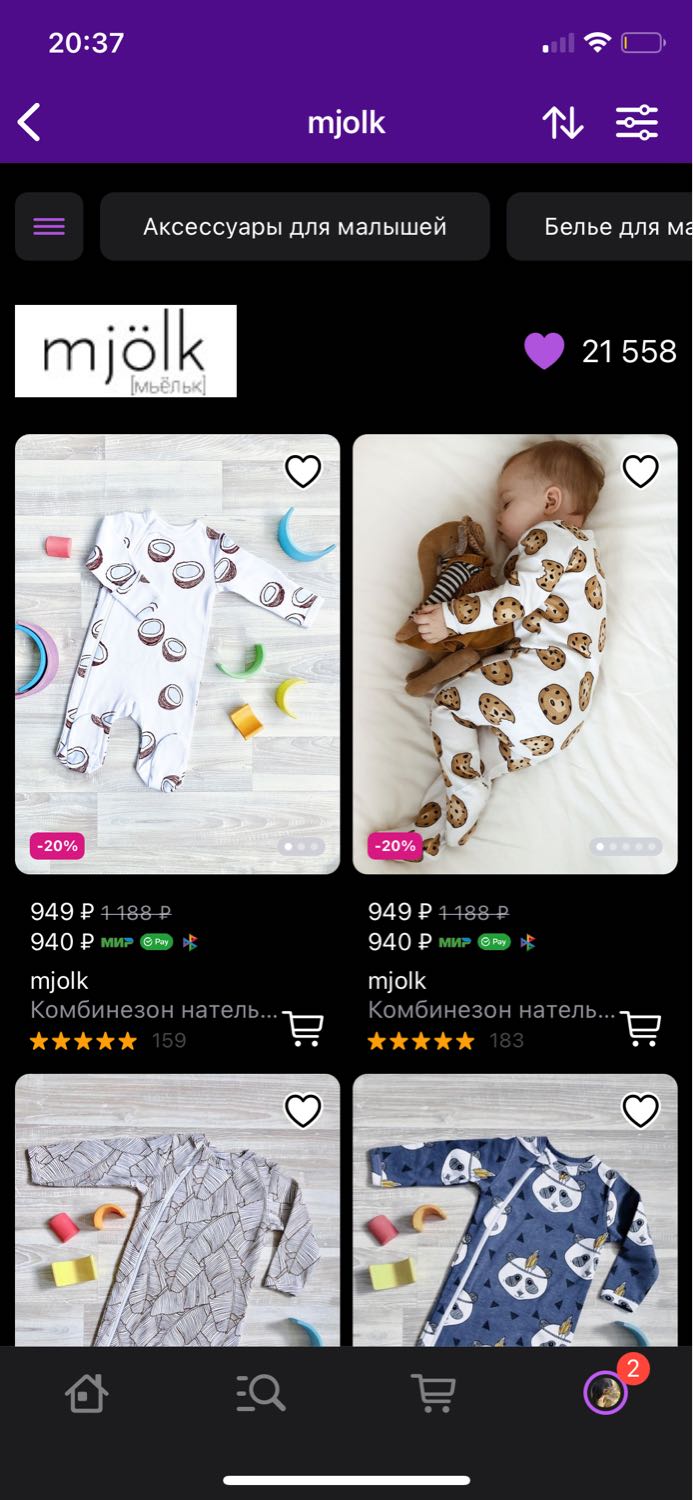Like the leaf pattern romper
Image resolution: width=693 pixels, height=1500 pixels.
pos(303,1111)
